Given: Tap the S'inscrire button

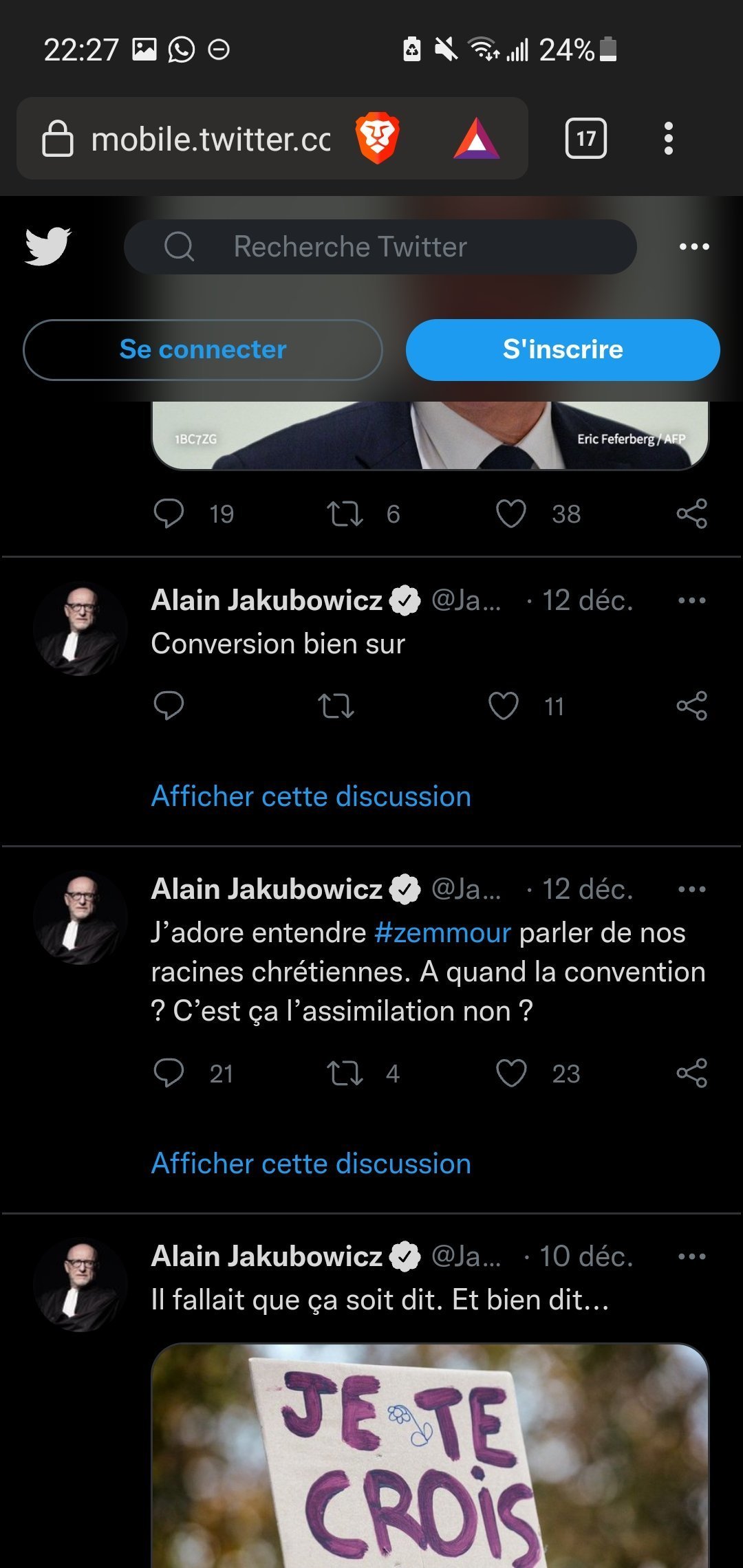Looking at the screenshot, I should coord(563,349).
